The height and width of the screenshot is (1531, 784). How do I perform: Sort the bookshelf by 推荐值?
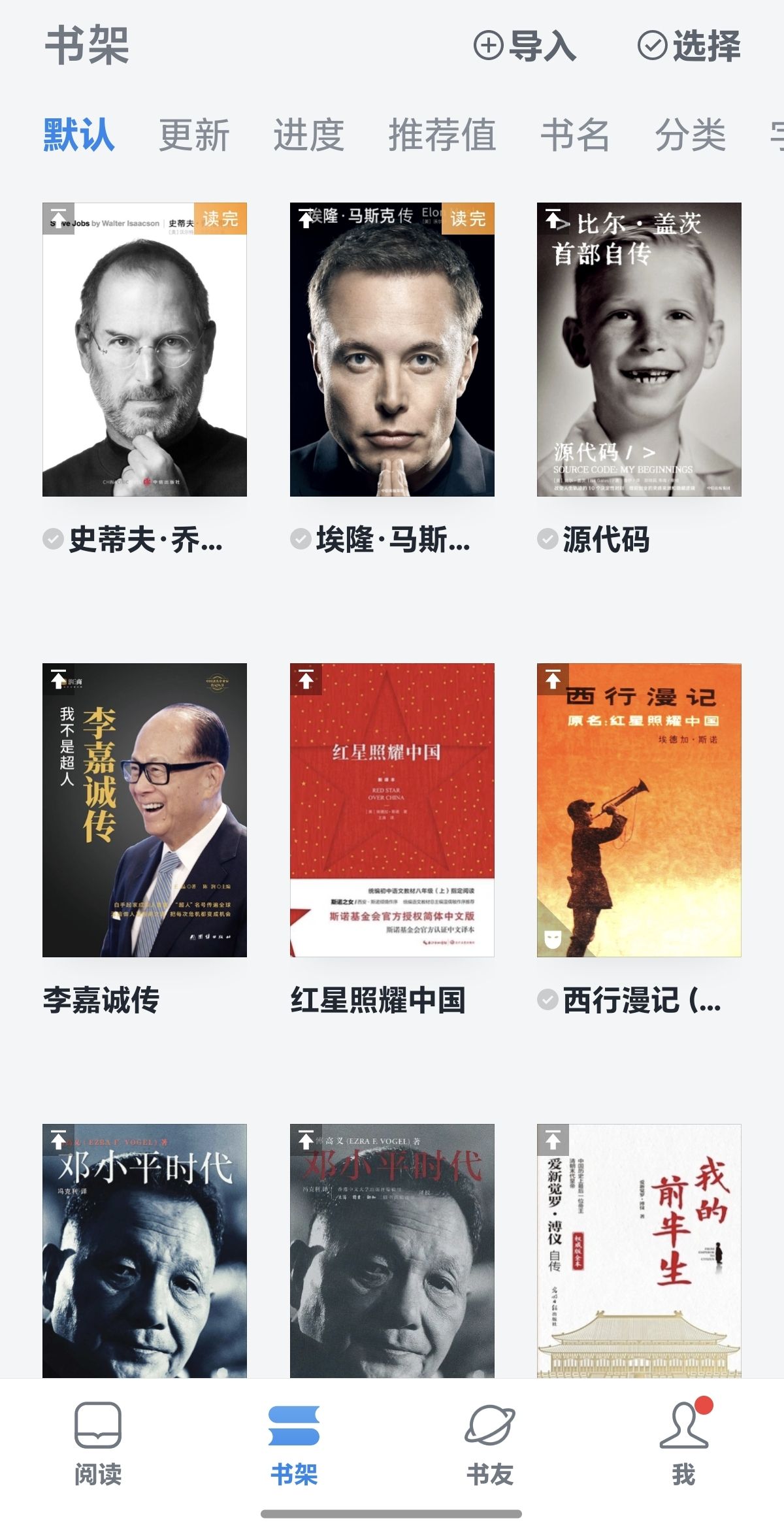tap(442, 135)
